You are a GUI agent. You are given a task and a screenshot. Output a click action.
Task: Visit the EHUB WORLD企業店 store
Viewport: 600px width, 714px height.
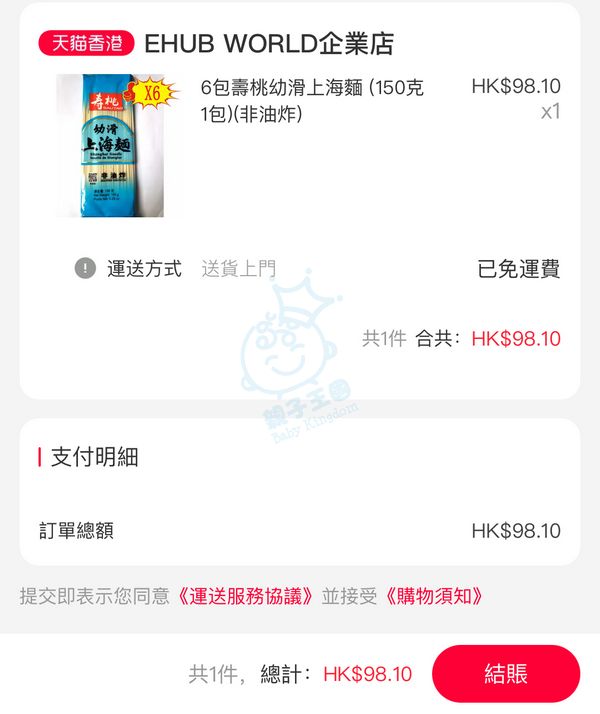(269, 44)
